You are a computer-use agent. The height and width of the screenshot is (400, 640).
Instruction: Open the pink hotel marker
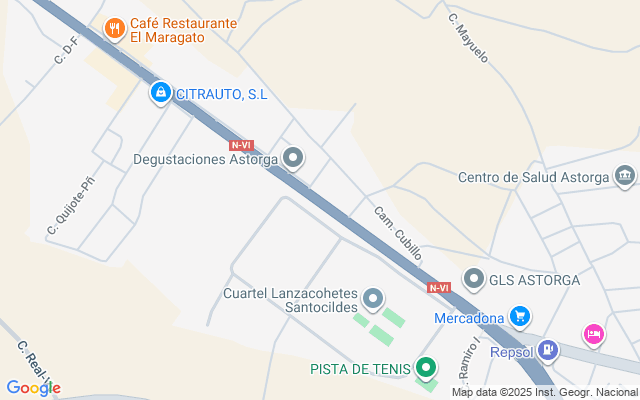coord(593,333)
